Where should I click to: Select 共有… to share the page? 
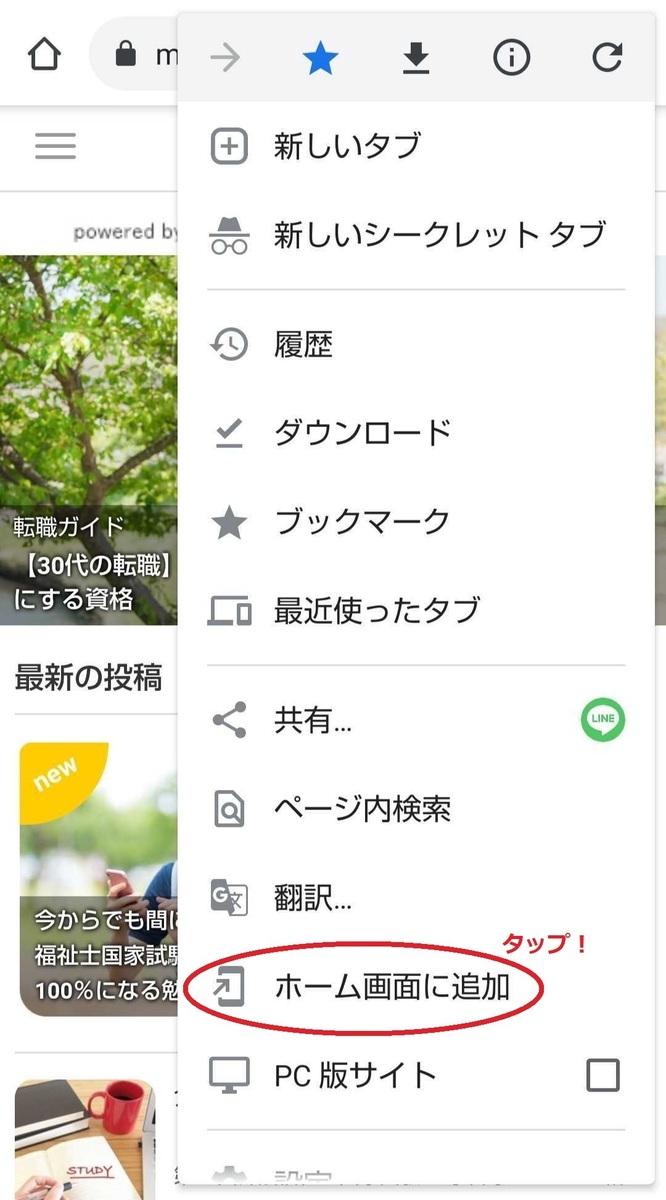coord(313,720)
